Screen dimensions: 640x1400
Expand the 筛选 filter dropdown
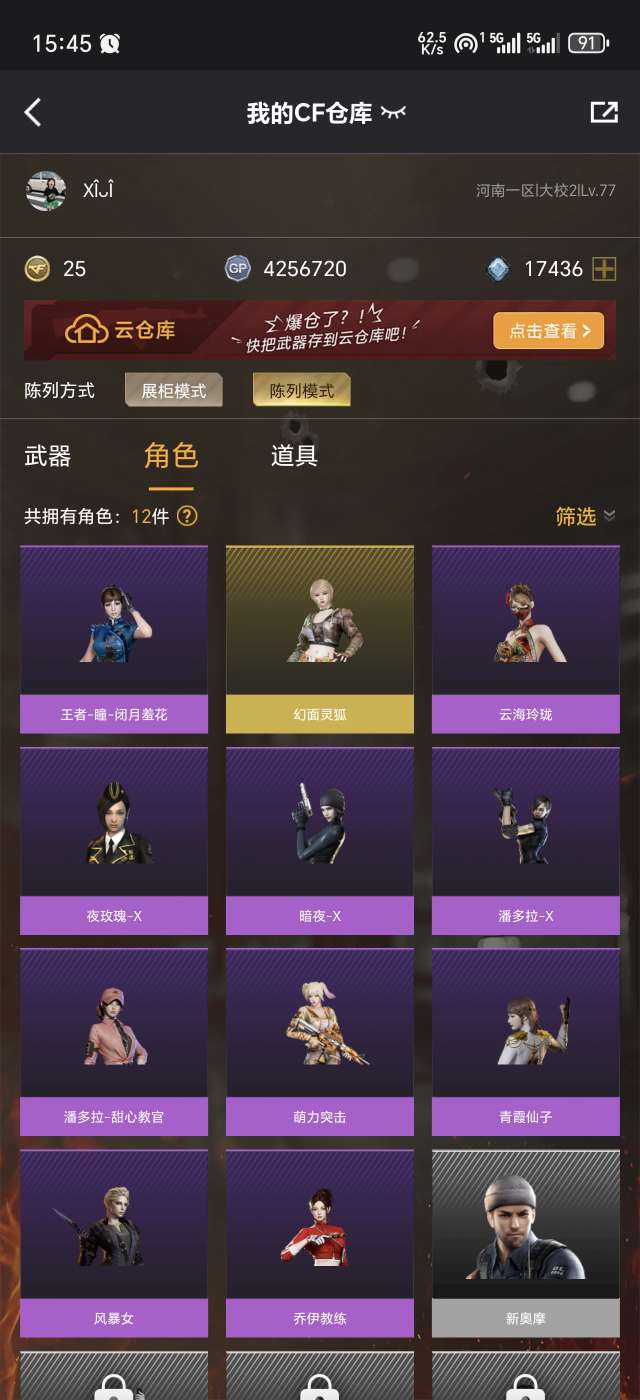(585, 516)
